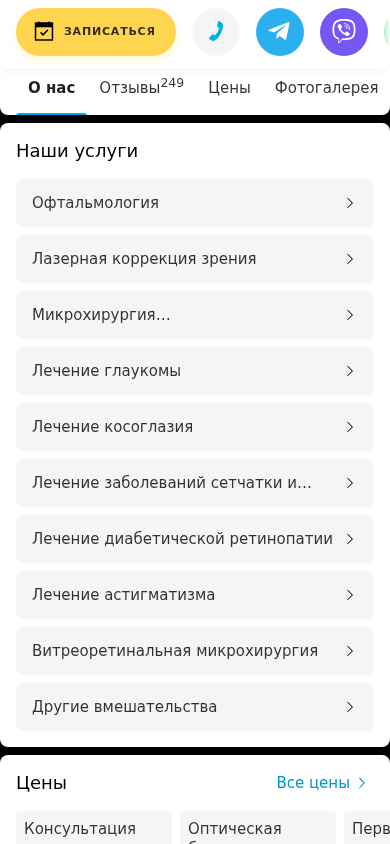390x844 pixels.
Task: Open the Viber contact icon
Action: (x=344, y=32)
